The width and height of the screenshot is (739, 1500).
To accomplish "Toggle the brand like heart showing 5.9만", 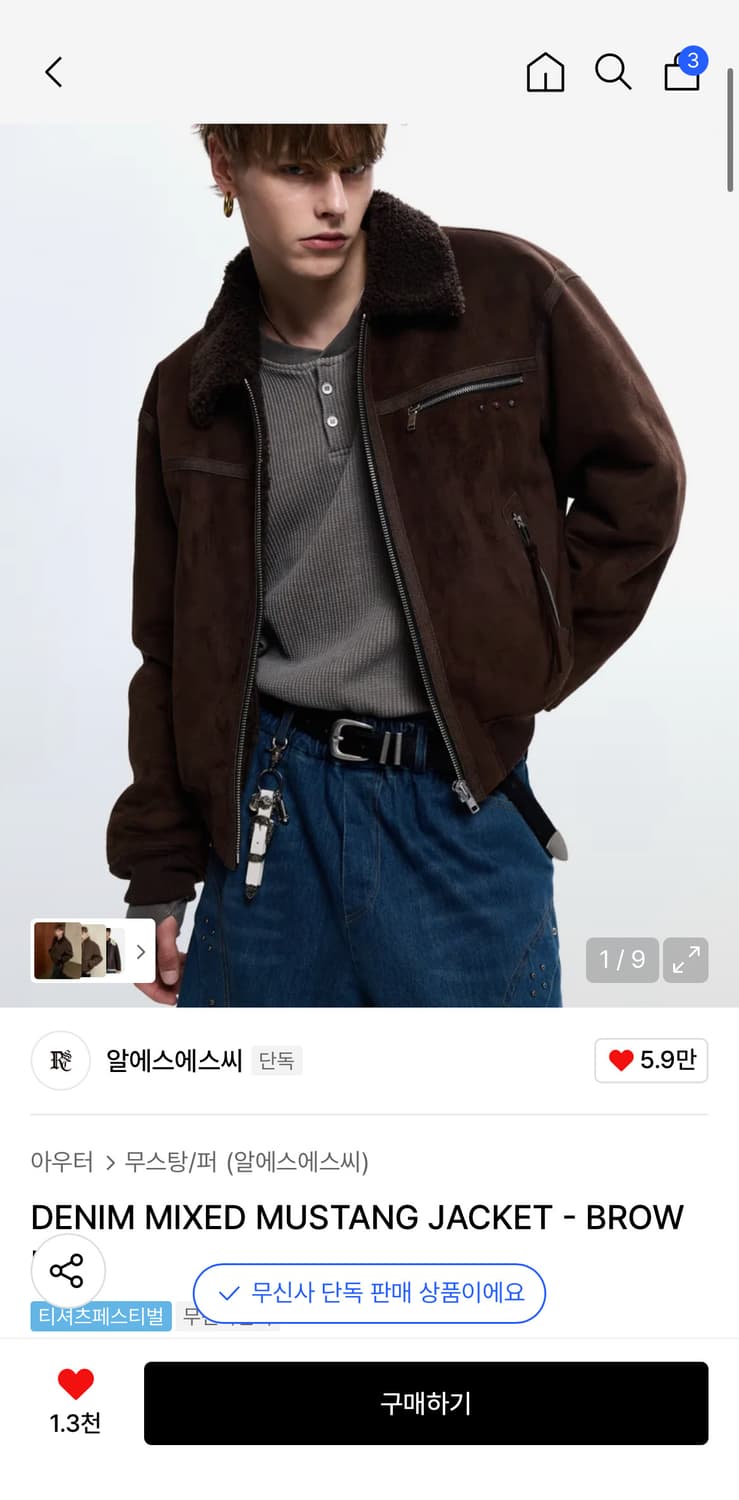I will (651, 1061).
